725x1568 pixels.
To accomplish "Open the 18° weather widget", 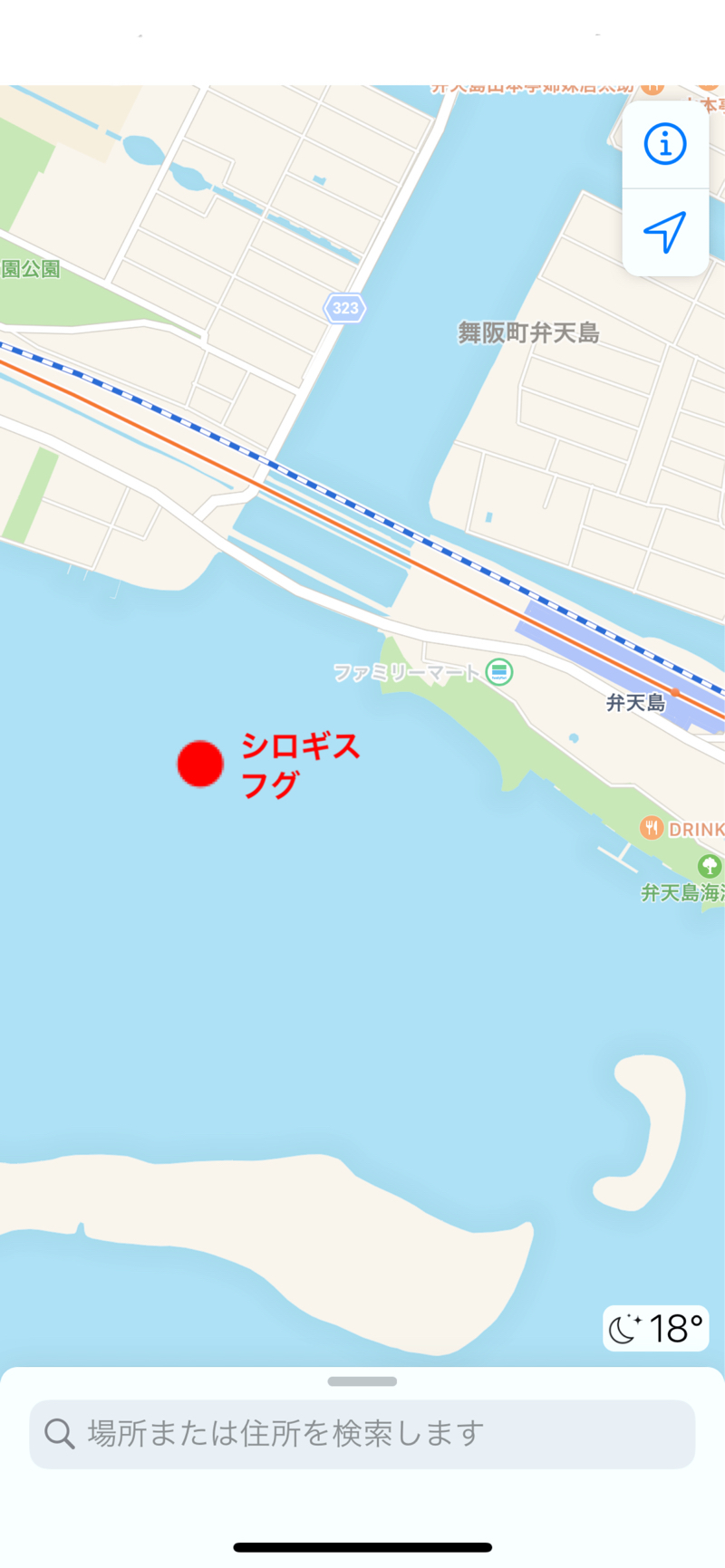I will click(x=656, y=1329).
